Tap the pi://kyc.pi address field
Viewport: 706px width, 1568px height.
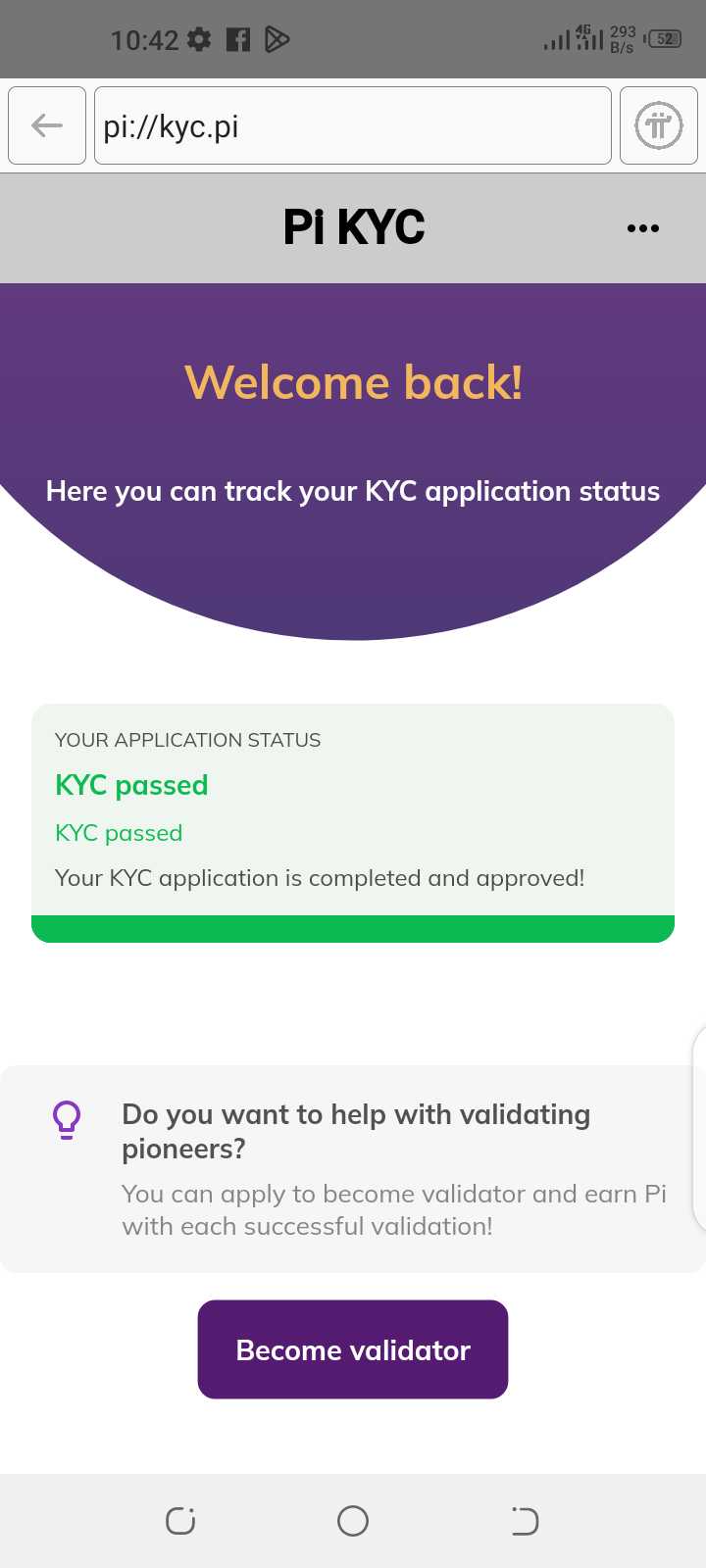coord(353,125)
